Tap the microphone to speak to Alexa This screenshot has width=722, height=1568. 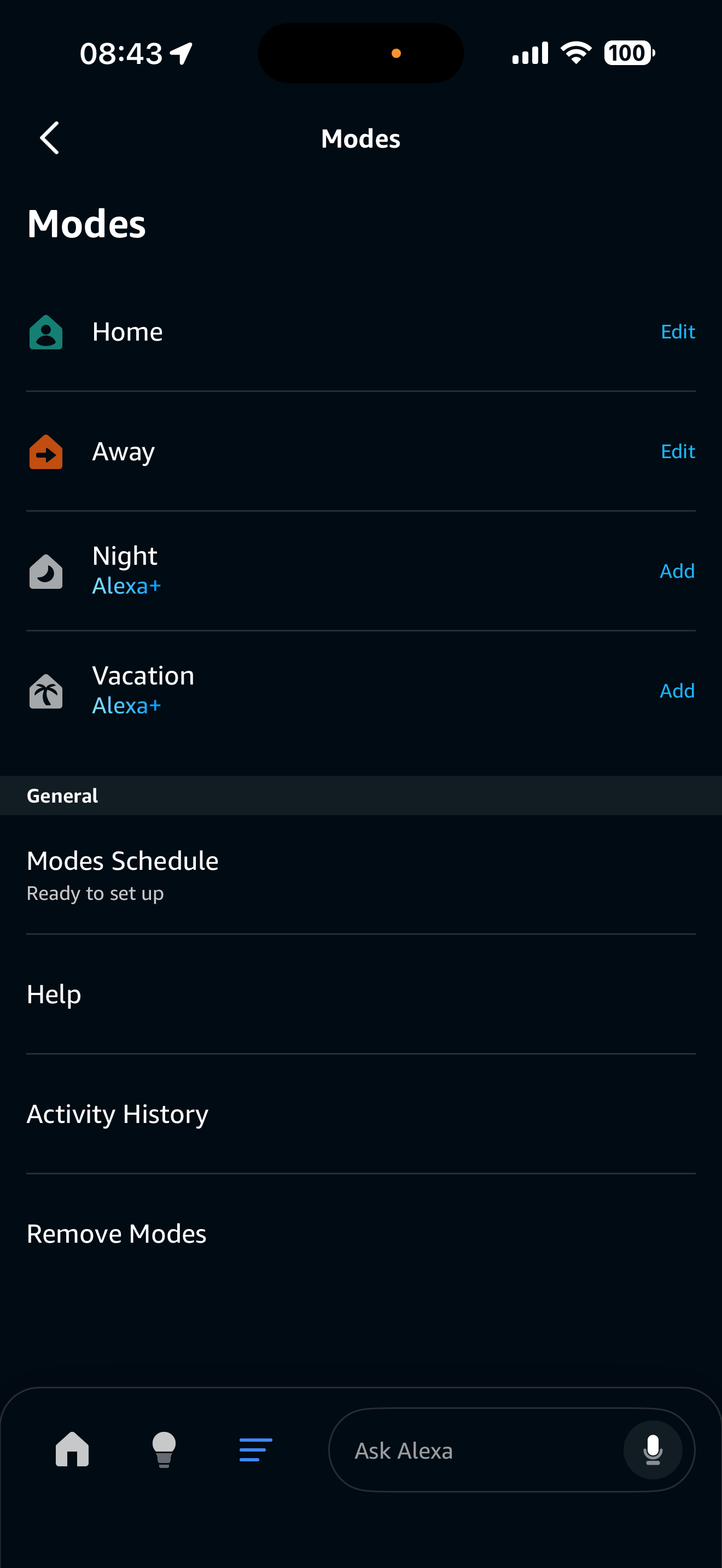[653, 1450]
